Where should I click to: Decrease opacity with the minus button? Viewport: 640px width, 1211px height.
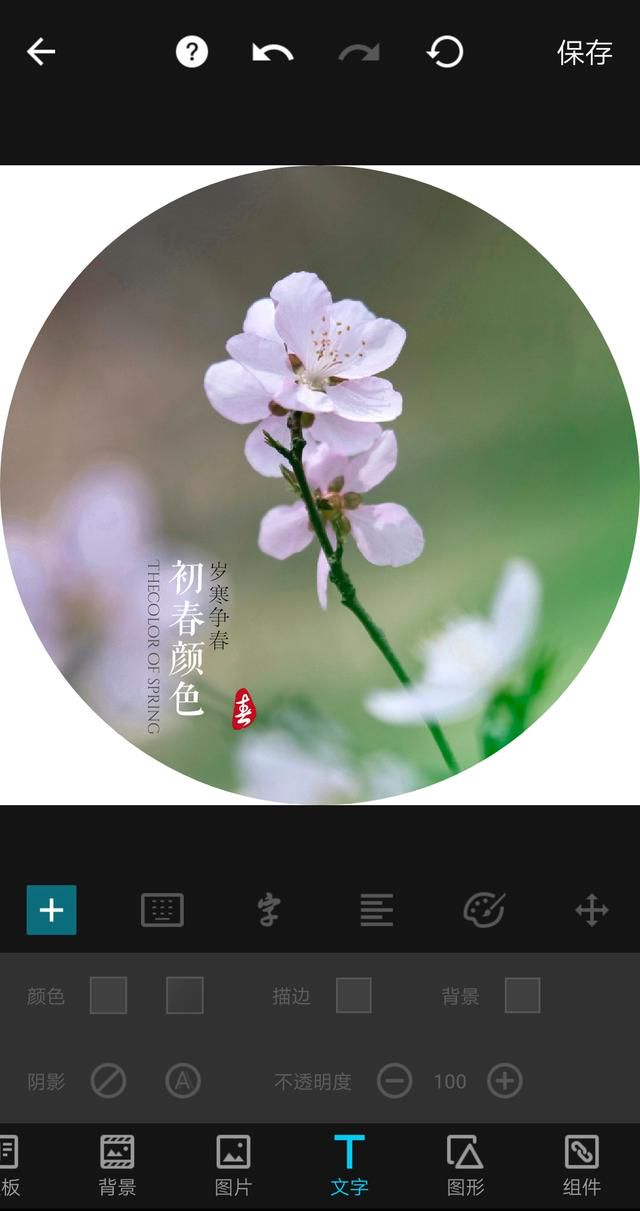pyautogui.click(x=395, y=1080)
